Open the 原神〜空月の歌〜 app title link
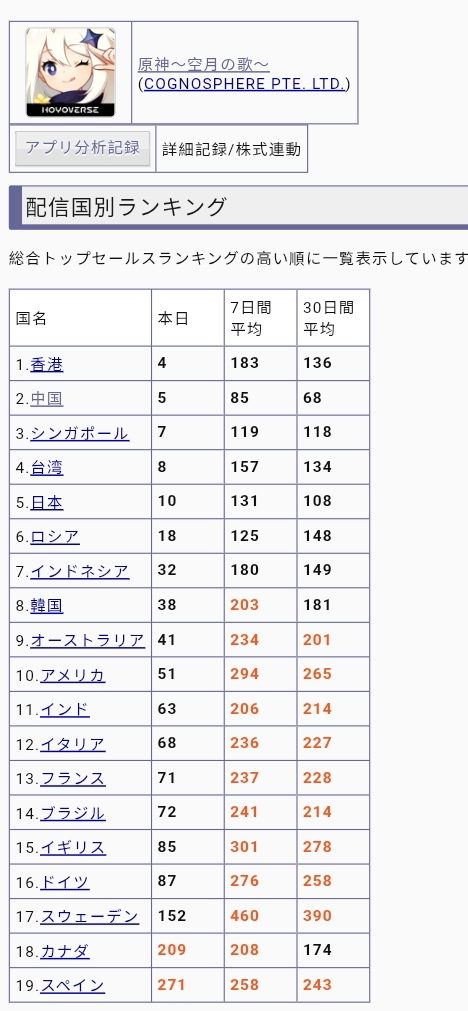Viewport: 468px width, 1011px height. click(203, 64)
